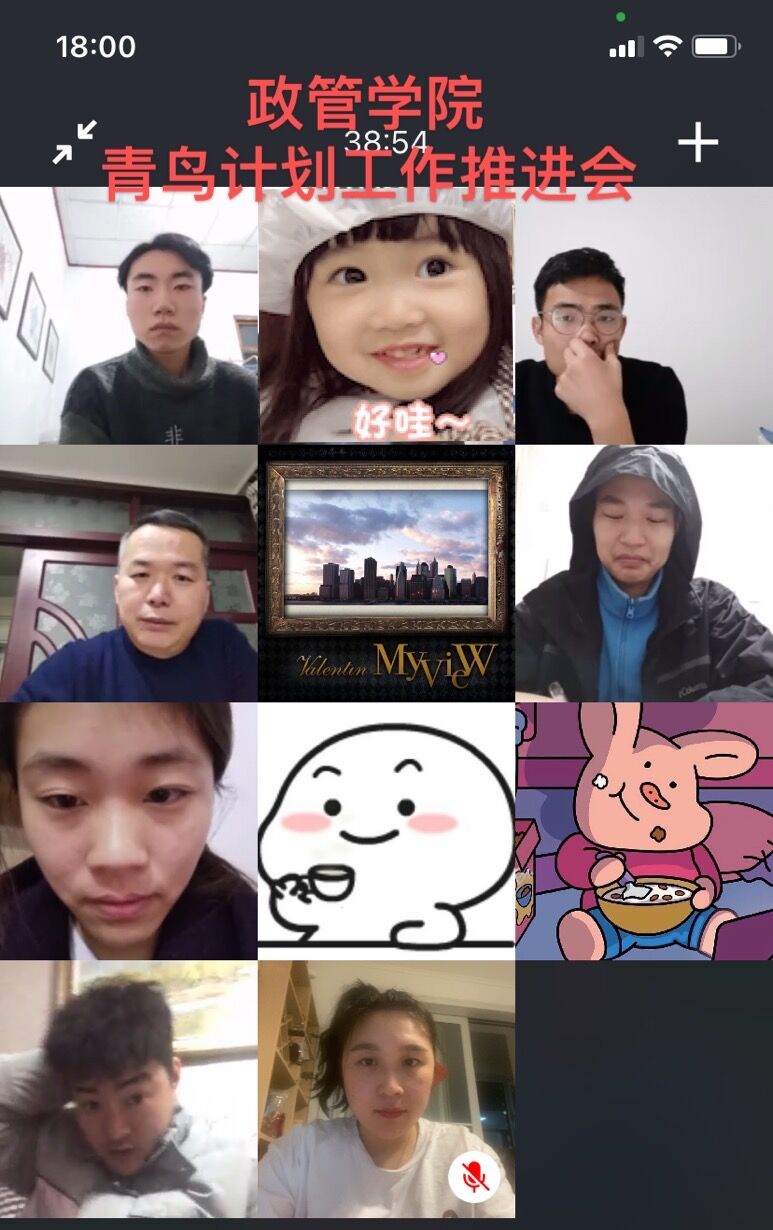
Task: Open the video tile with framed wall pictures
Action: (x=128, y=315)
